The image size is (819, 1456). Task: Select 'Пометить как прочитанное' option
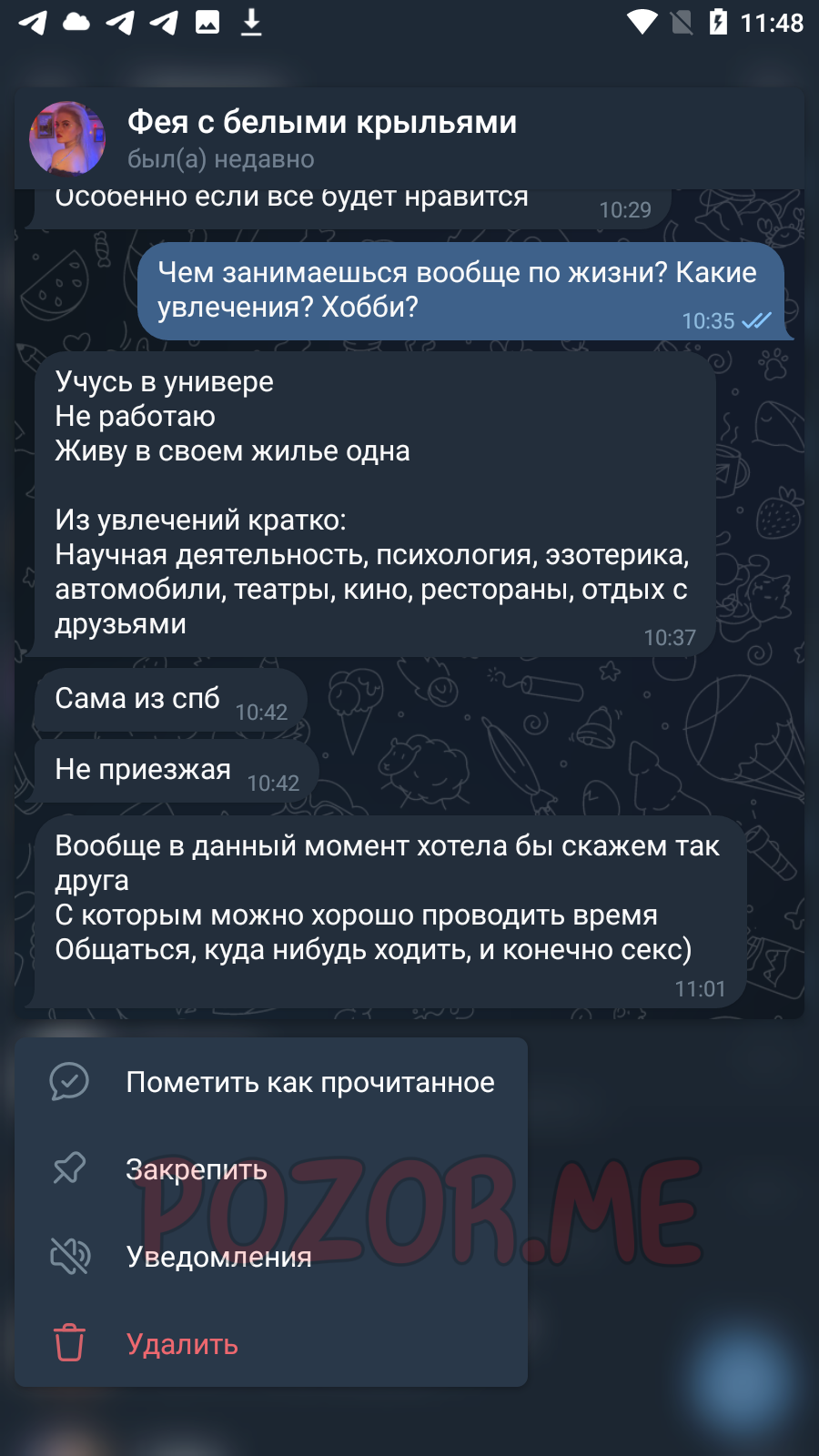(271, 1082)
